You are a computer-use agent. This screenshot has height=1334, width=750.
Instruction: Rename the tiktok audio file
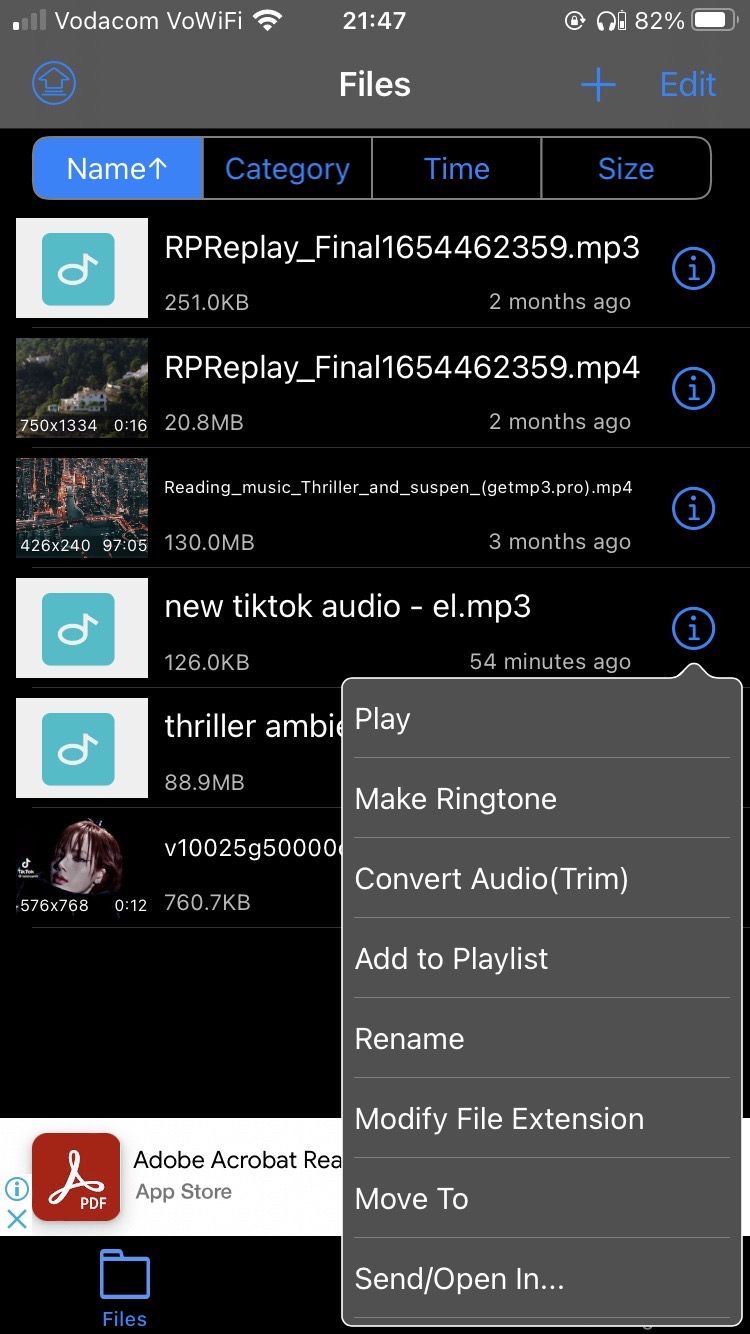coord(540,1039)
